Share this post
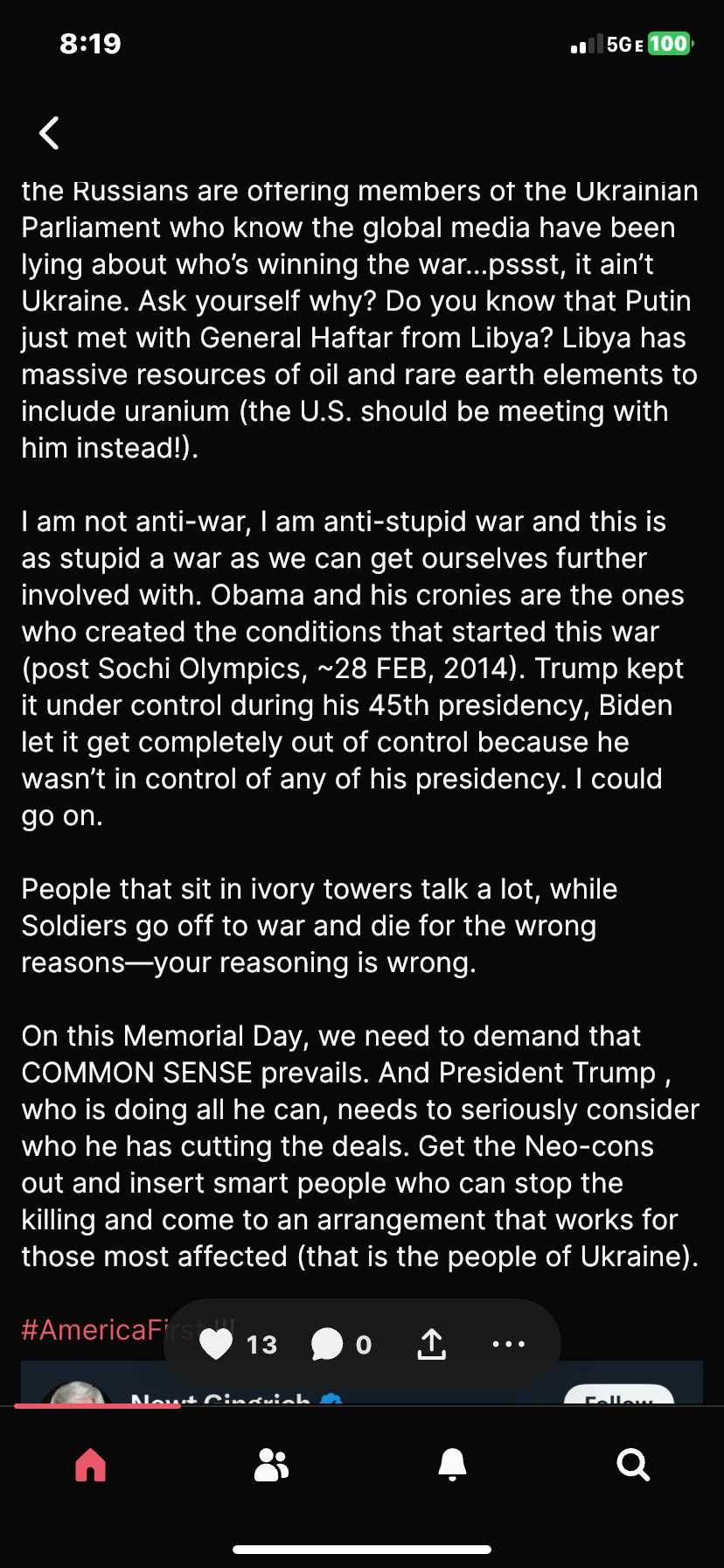The width and height of the screenshot is (724, 1568). click(431, 1344)
